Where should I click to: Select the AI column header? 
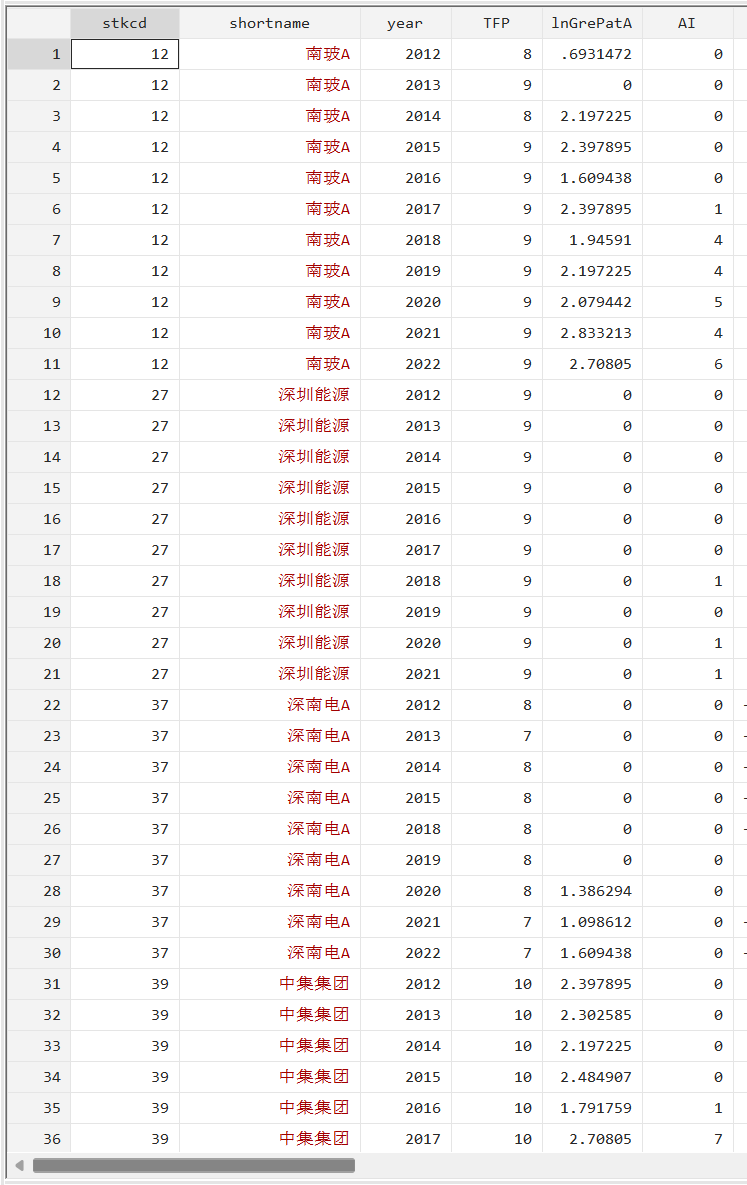point(686,23)
